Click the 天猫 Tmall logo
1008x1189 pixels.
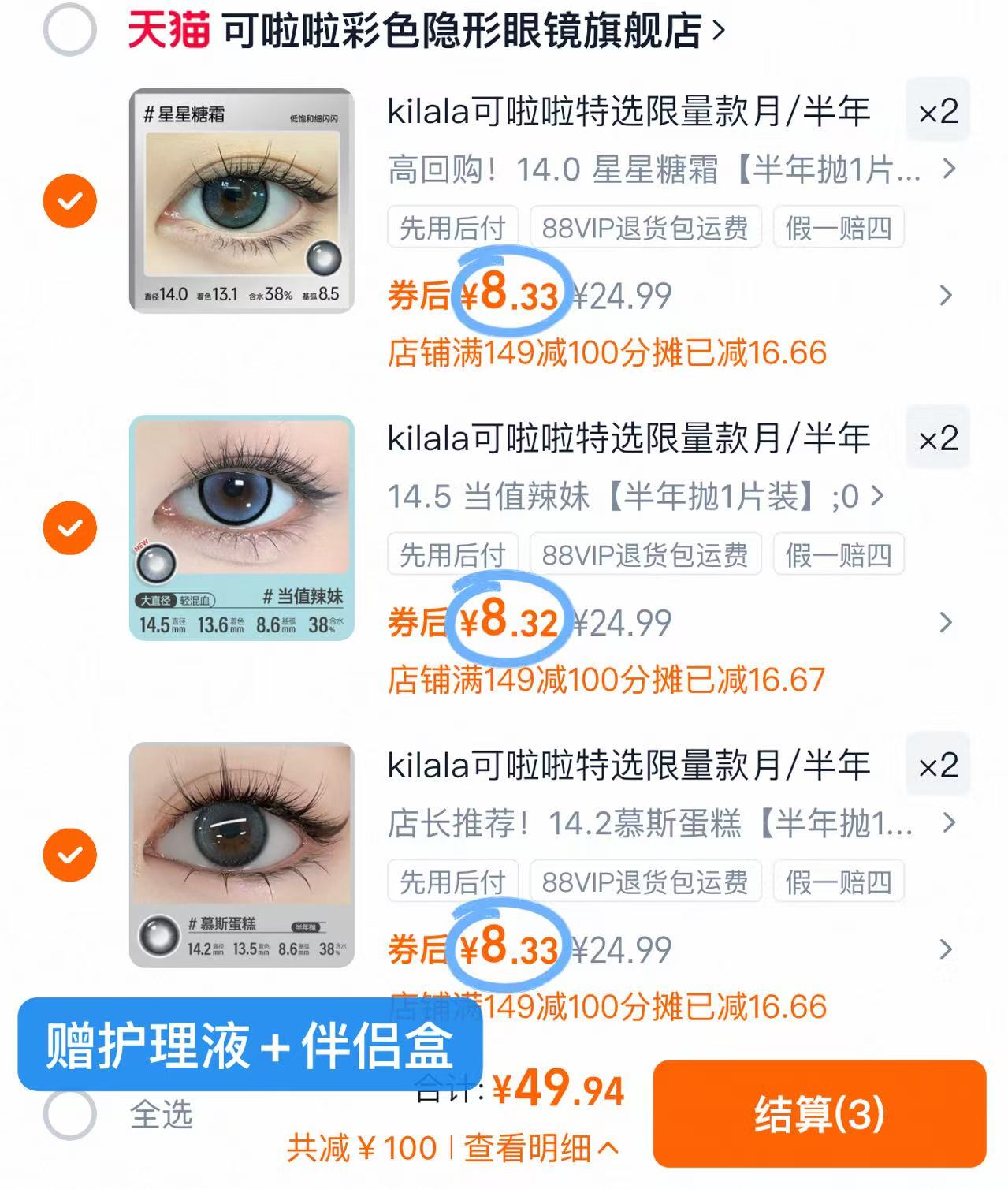pos(168,26)
